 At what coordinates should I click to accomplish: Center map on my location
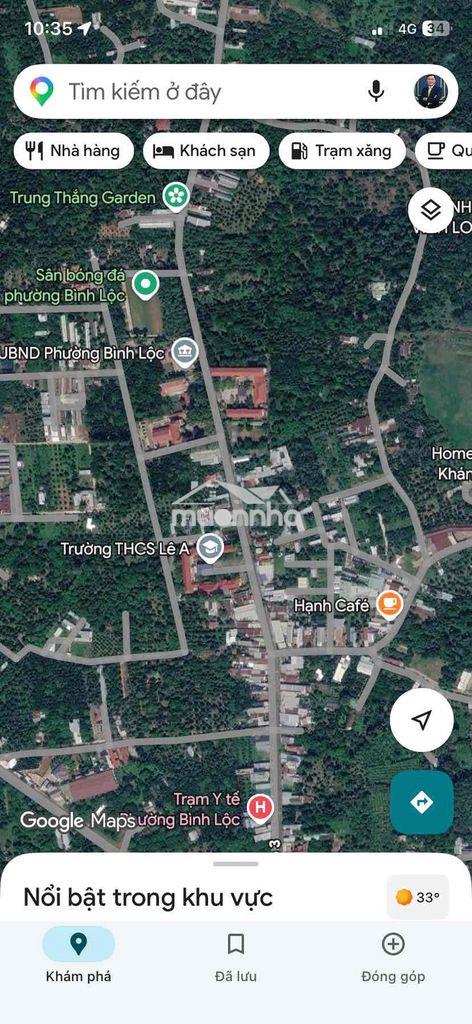click(422, 720)
